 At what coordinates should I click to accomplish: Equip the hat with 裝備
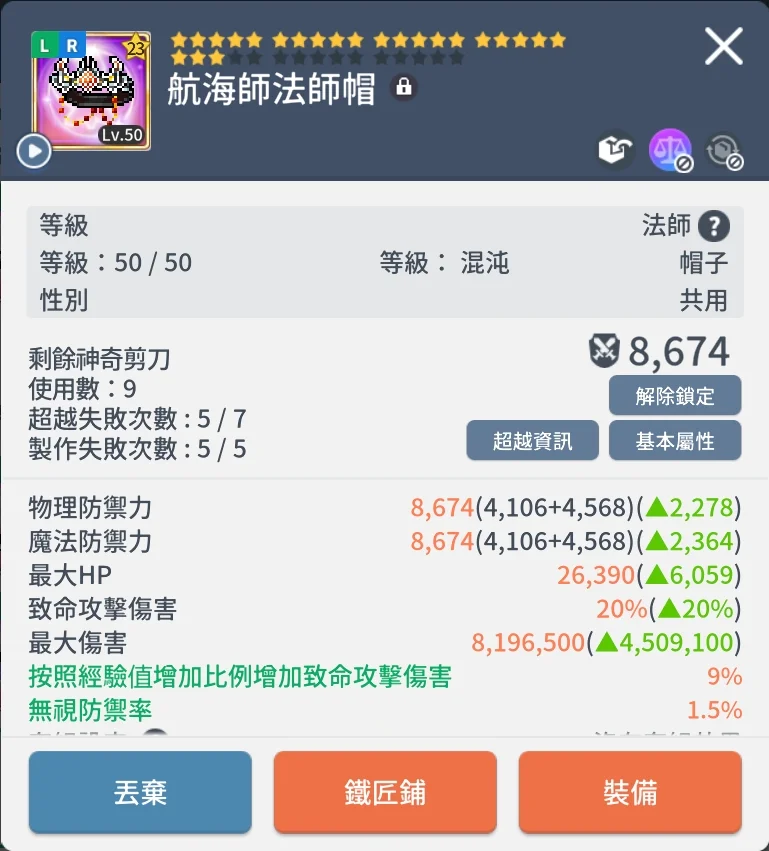pos(630,793)
